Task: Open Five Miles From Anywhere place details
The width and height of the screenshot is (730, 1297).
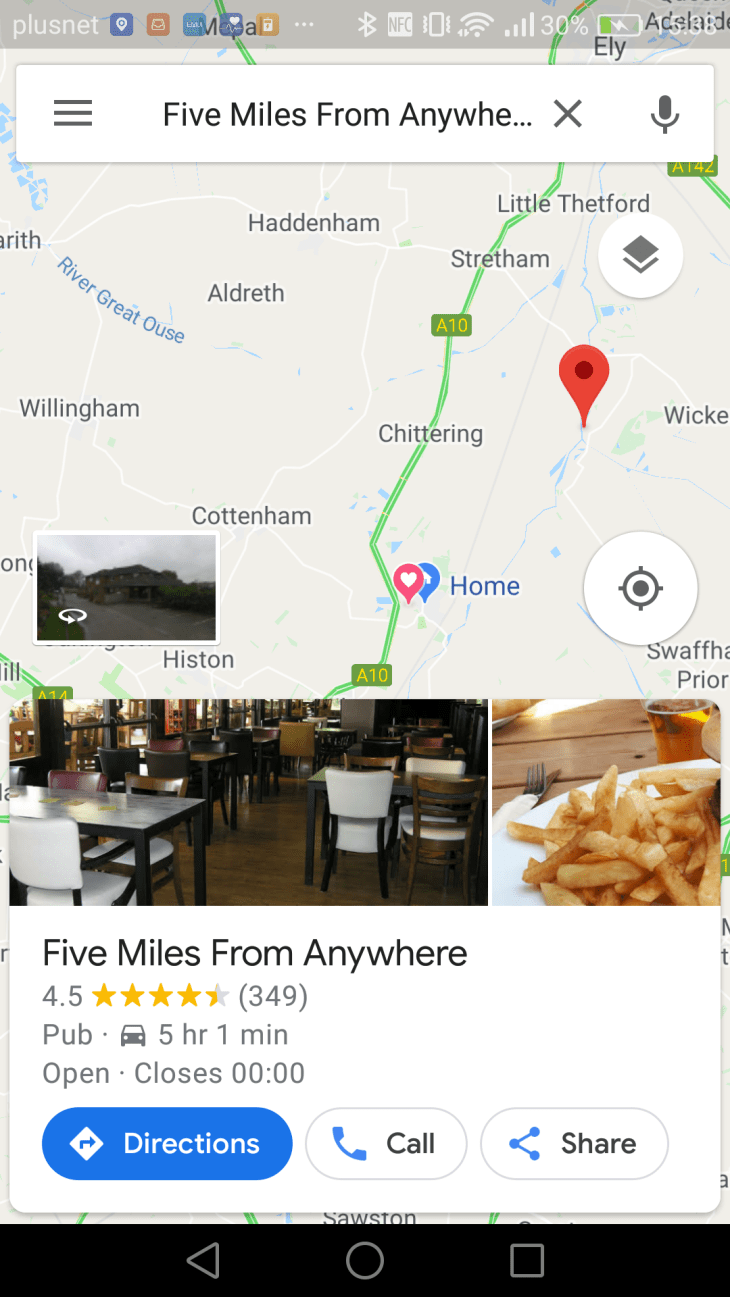Action: tap(255, 954)
